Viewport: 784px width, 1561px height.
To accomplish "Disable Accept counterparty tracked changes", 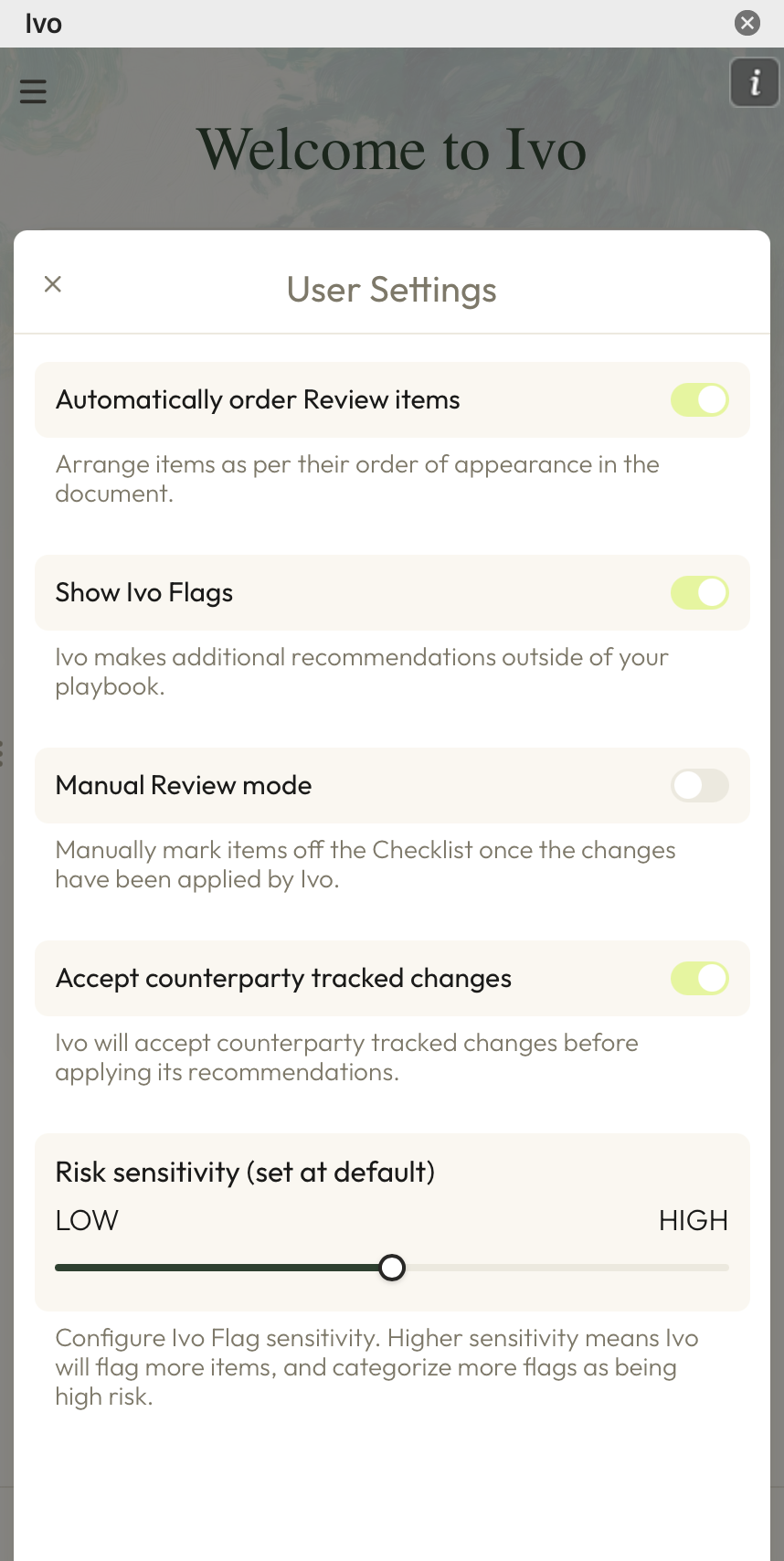I will pyautogui.click(x=699, y=978).
